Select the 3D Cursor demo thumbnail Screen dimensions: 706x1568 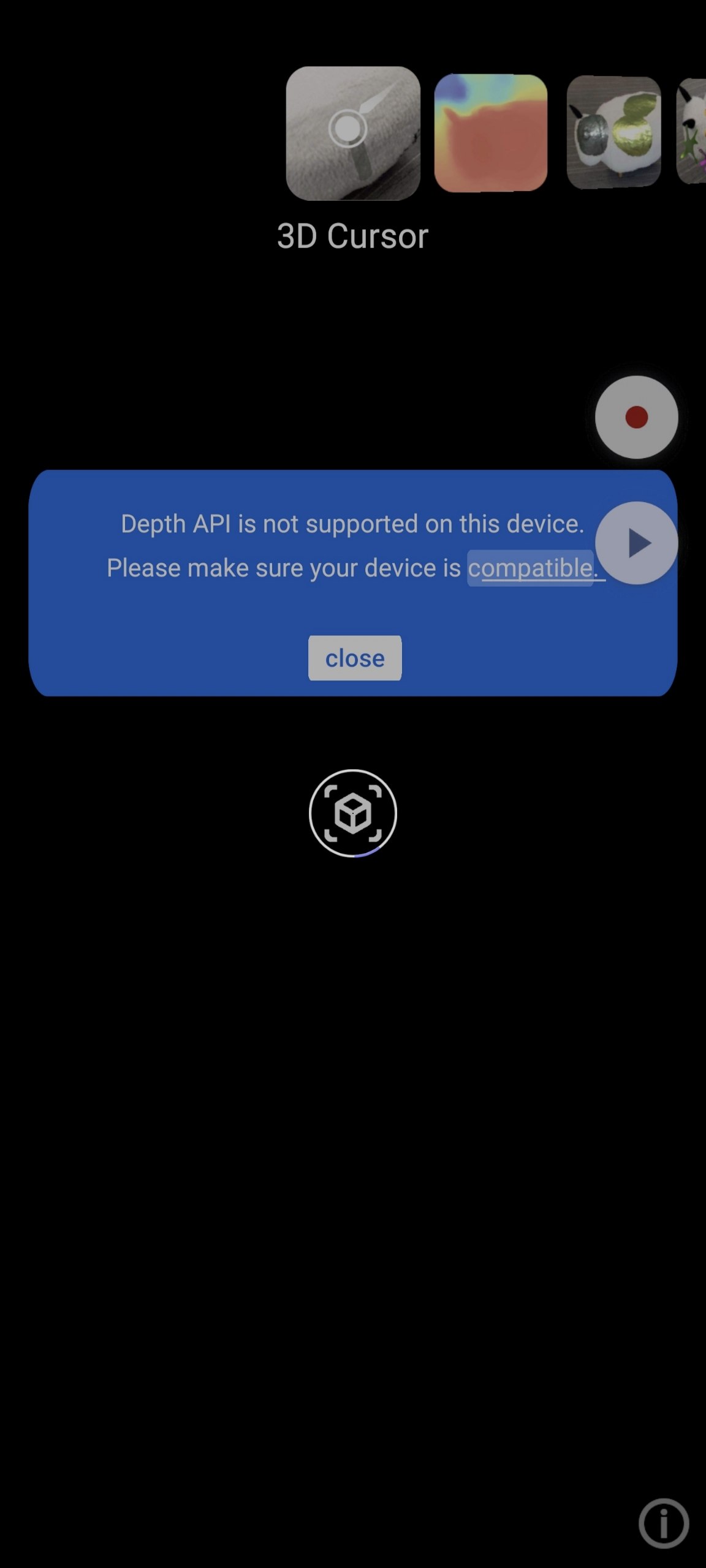353,134
